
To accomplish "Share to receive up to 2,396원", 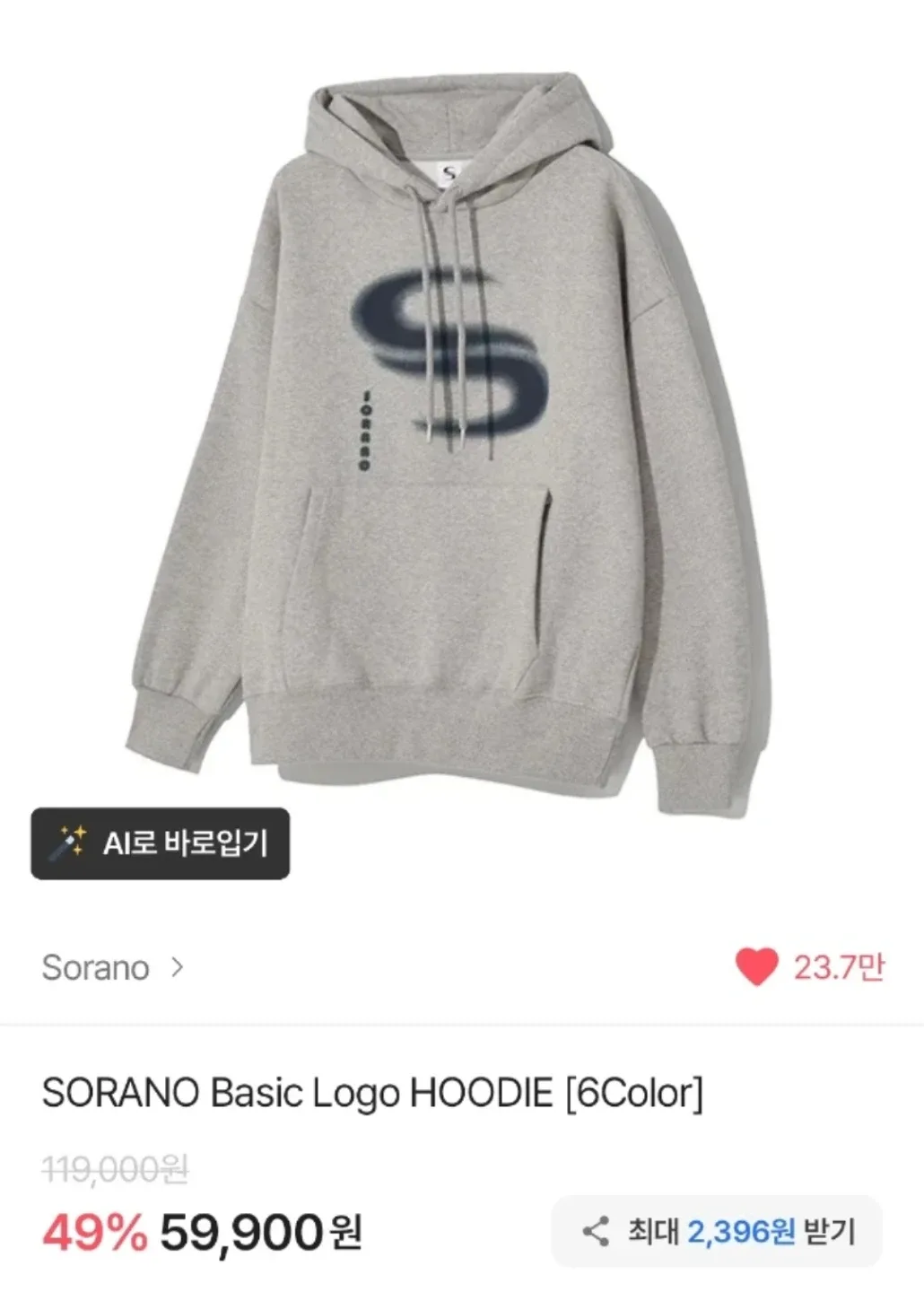I will click(x=717, y=1231).
